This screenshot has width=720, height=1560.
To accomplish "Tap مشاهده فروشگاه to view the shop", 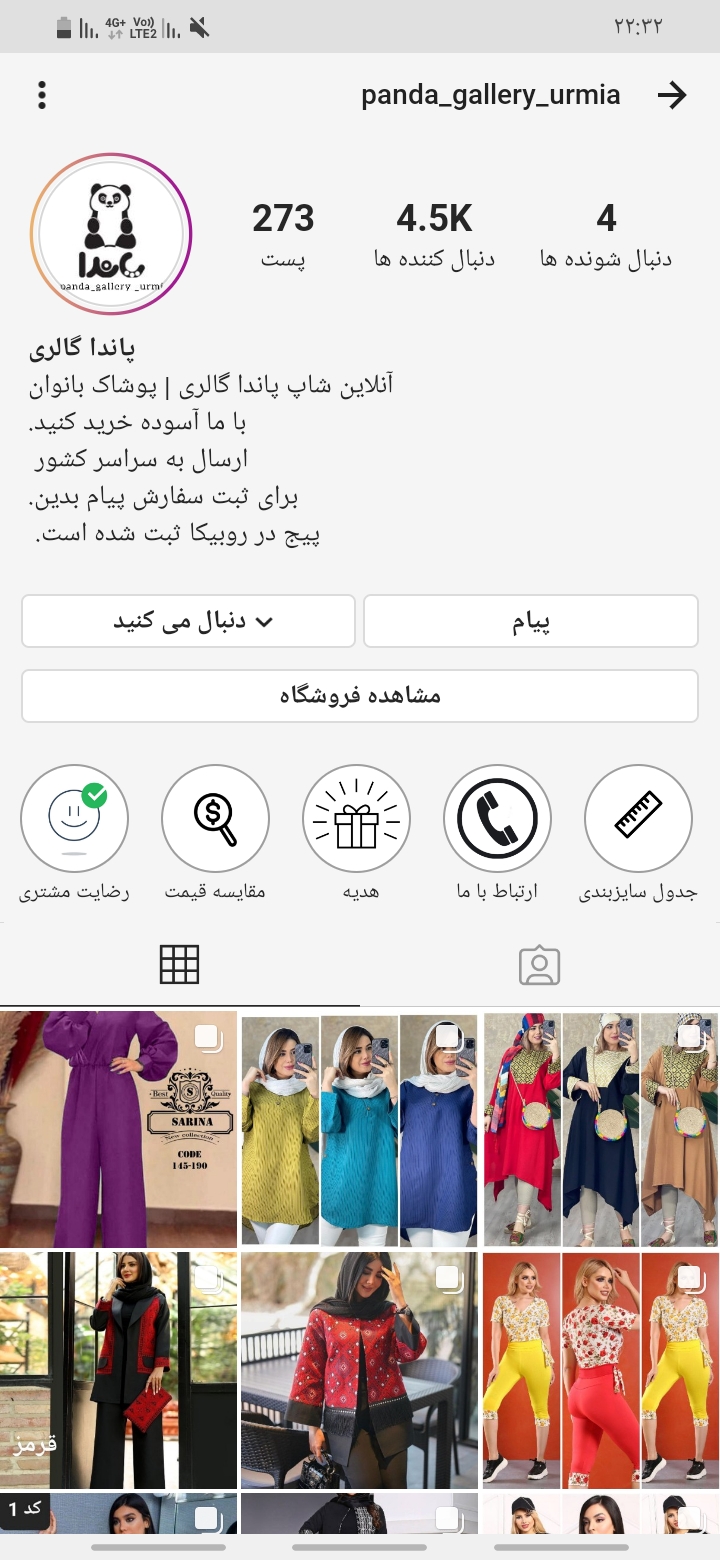I will click(x=360, y=695).
